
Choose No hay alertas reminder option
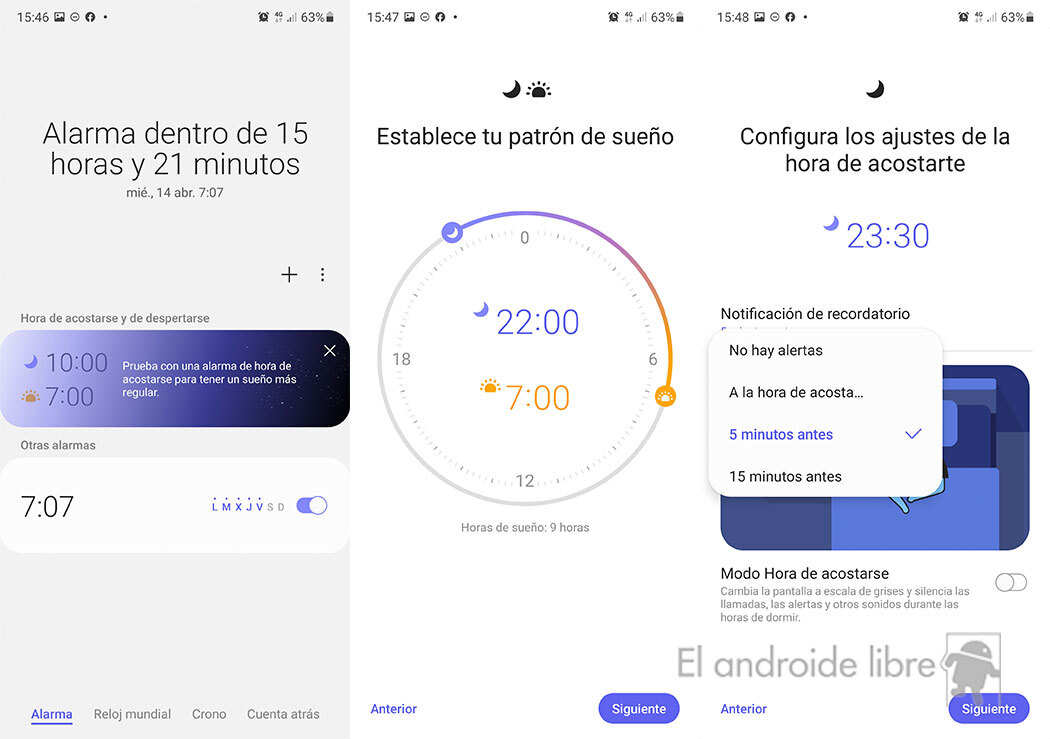coord(776,350)
